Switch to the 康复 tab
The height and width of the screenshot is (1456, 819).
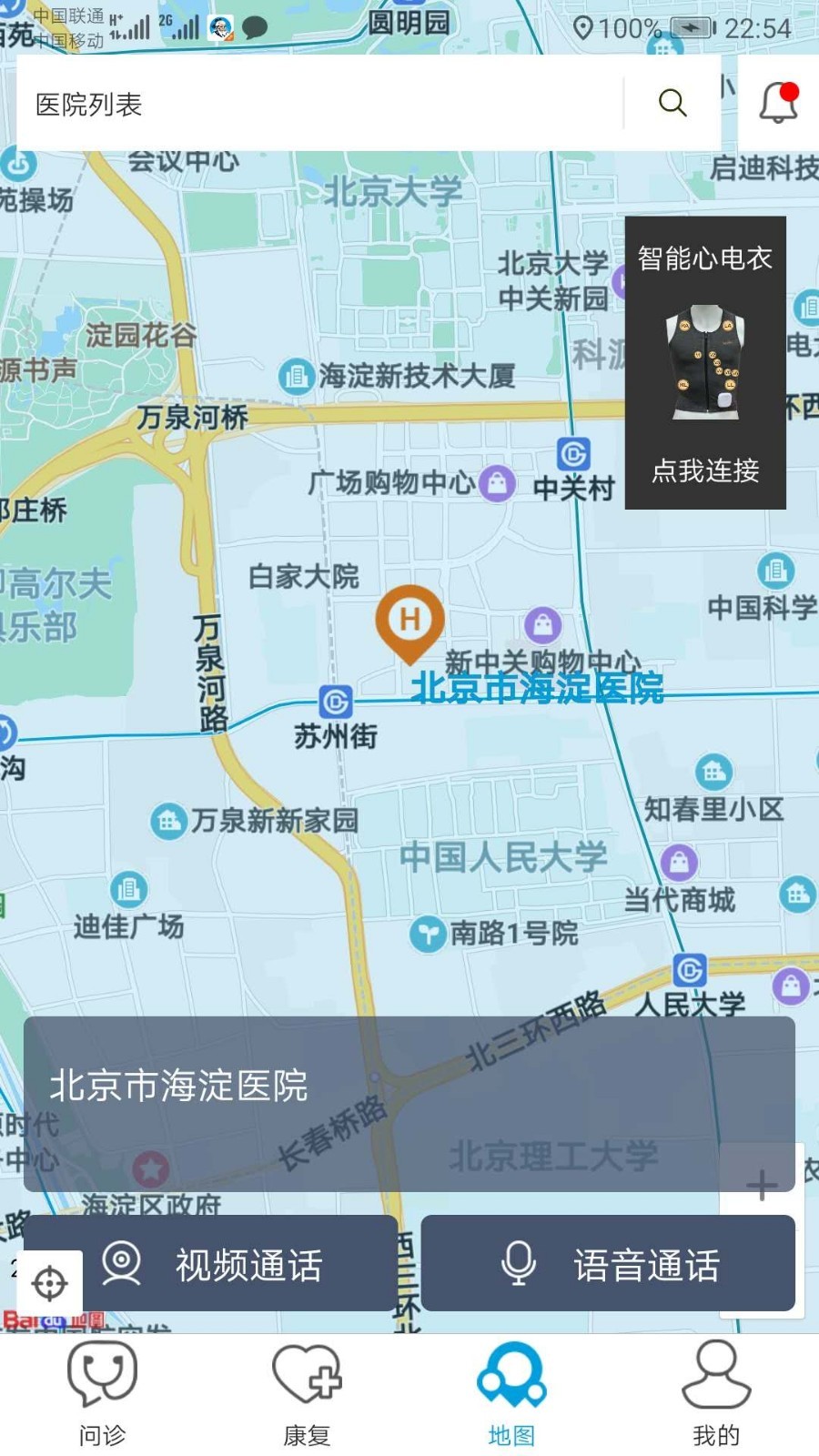(307, 1392)
